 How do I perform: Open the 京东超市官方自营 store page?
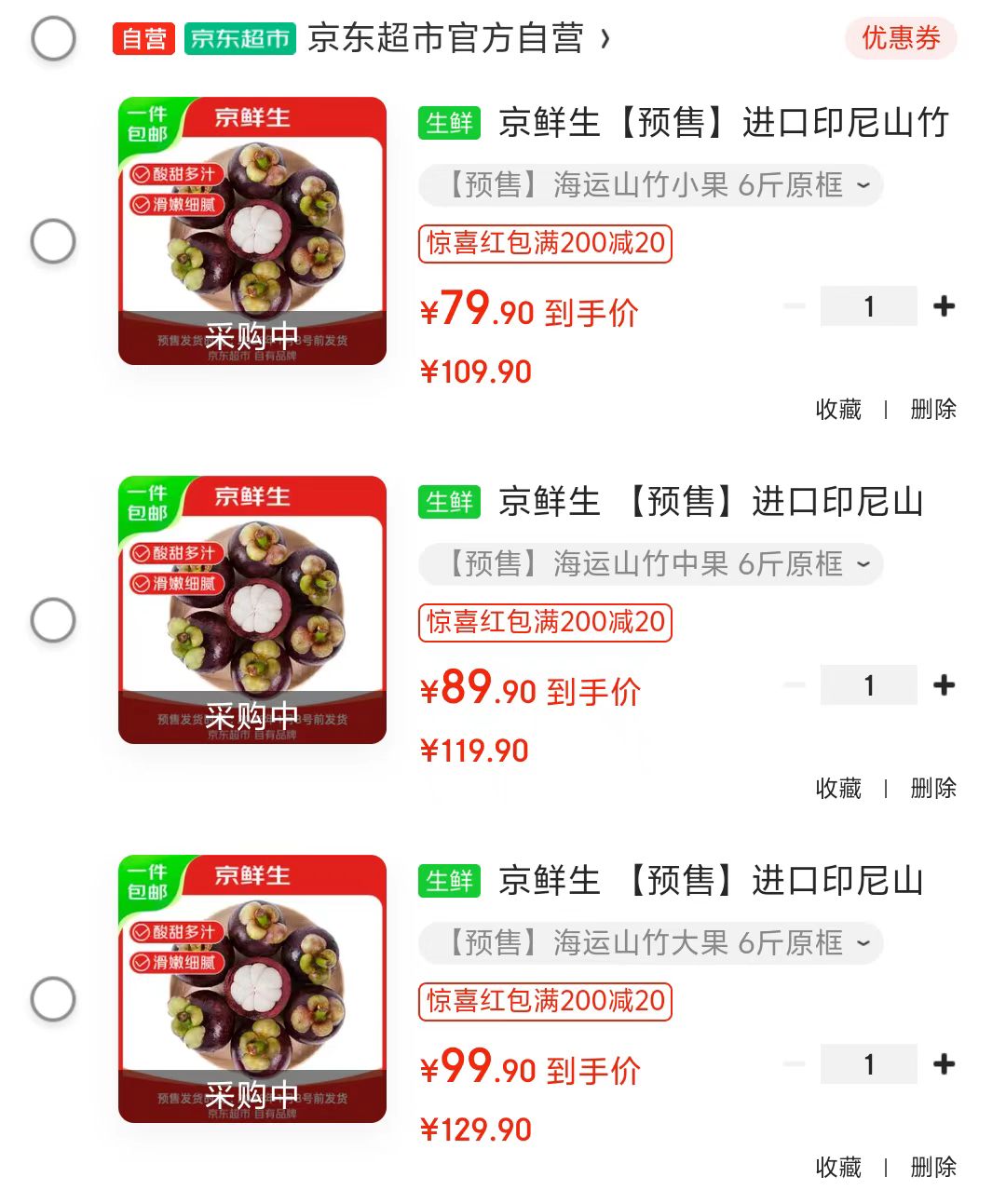[x=445, y=39]
